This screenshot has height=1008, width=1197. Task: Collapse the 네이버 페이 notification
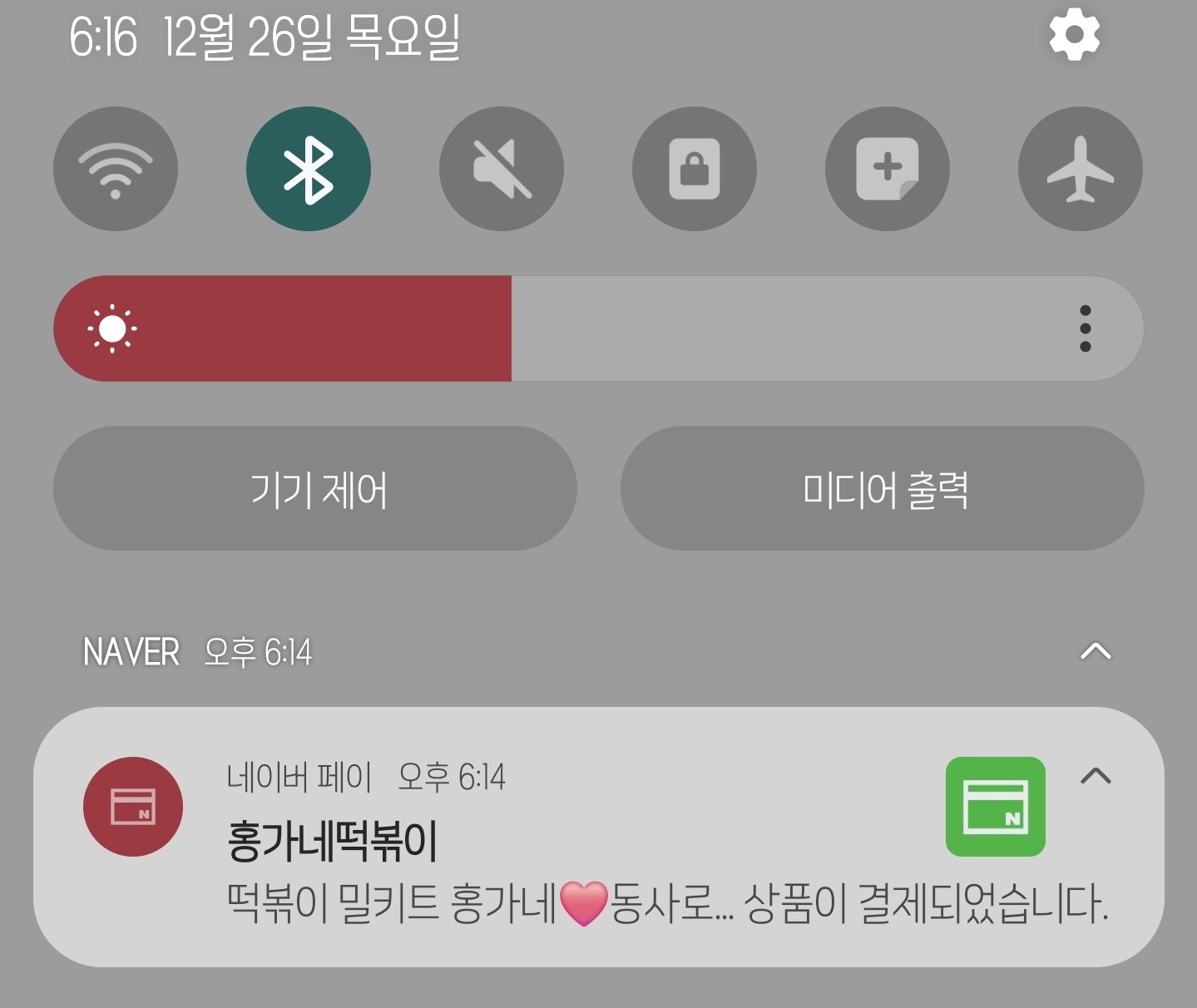(1096, 776)
